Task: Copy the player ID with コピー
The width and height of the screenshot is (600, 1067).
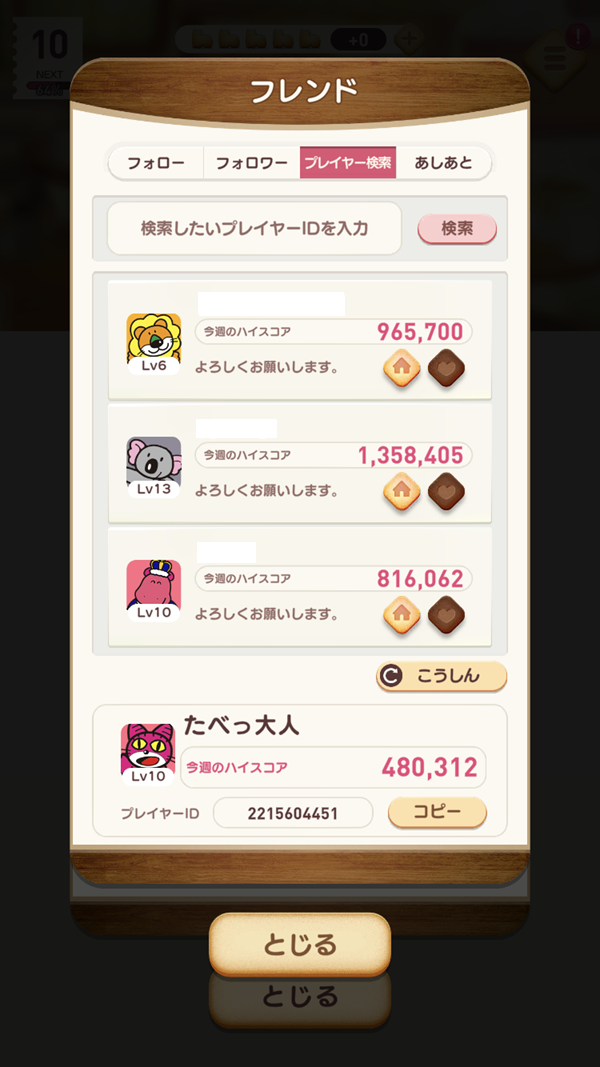Action: [437, 812]
